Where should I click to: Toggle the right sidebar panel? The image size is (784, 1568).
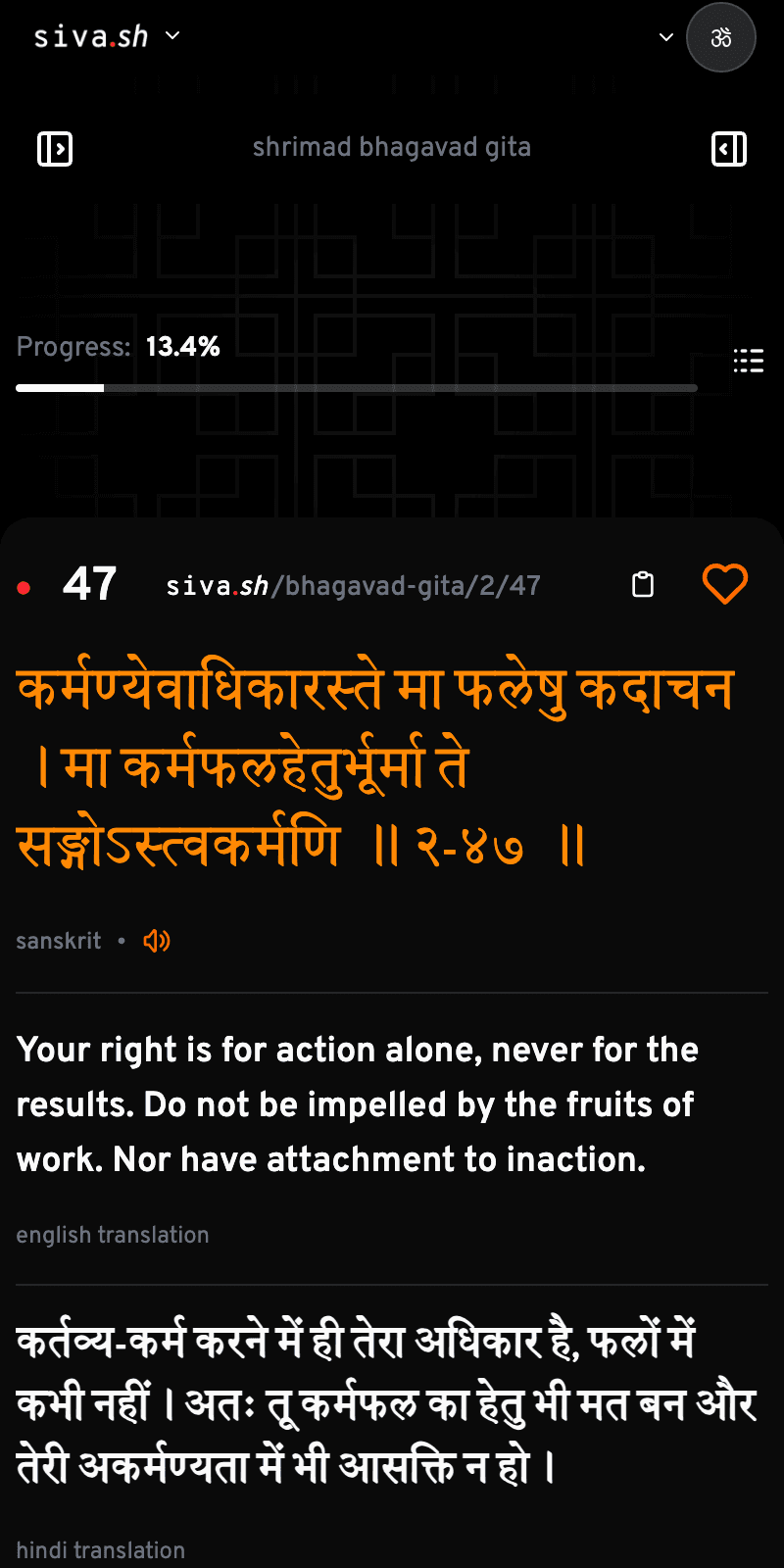tap(728, 149)
